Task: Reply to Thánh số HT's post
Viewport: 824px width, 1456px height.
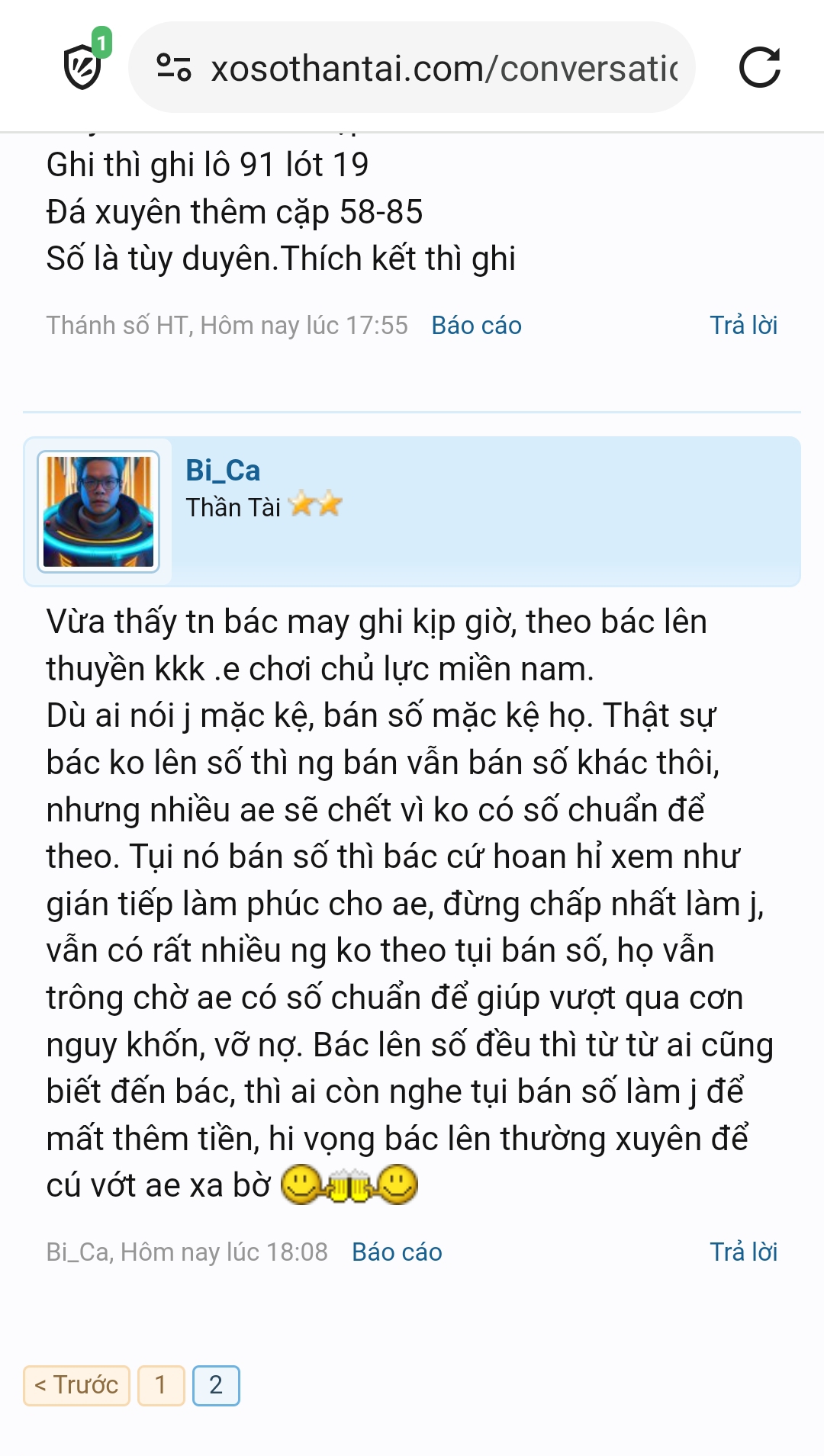Action: [743, 326]
